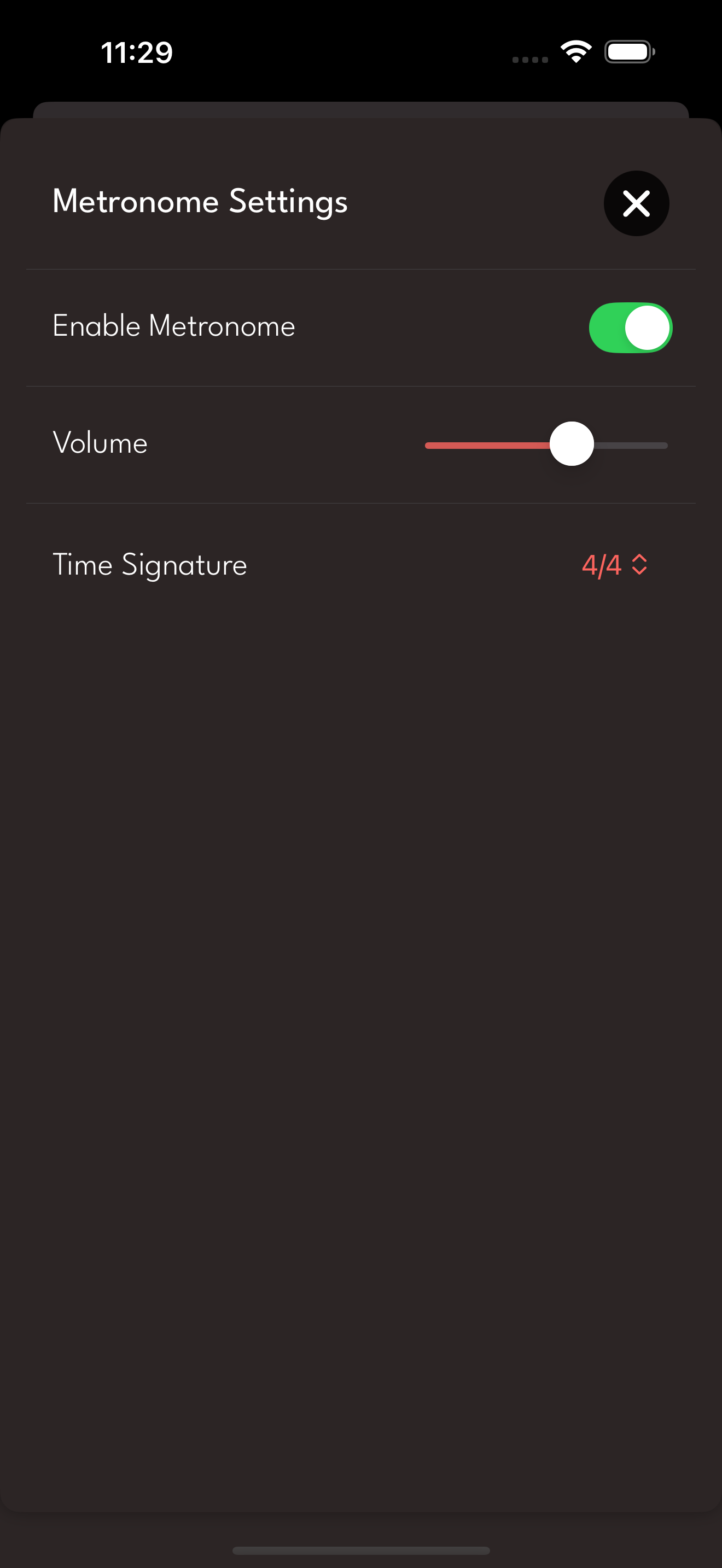Tap the Enable Metronome label
This screenshot has width=722, height=1568.
(173, 327)
